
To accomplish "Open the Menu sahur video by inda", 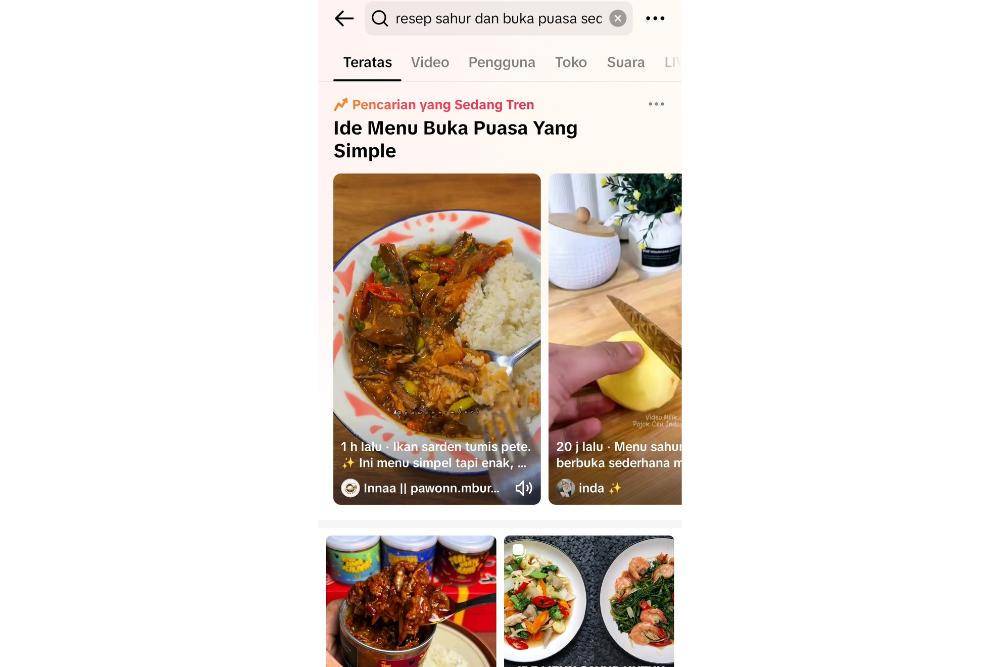I will [x=615, y=320].
